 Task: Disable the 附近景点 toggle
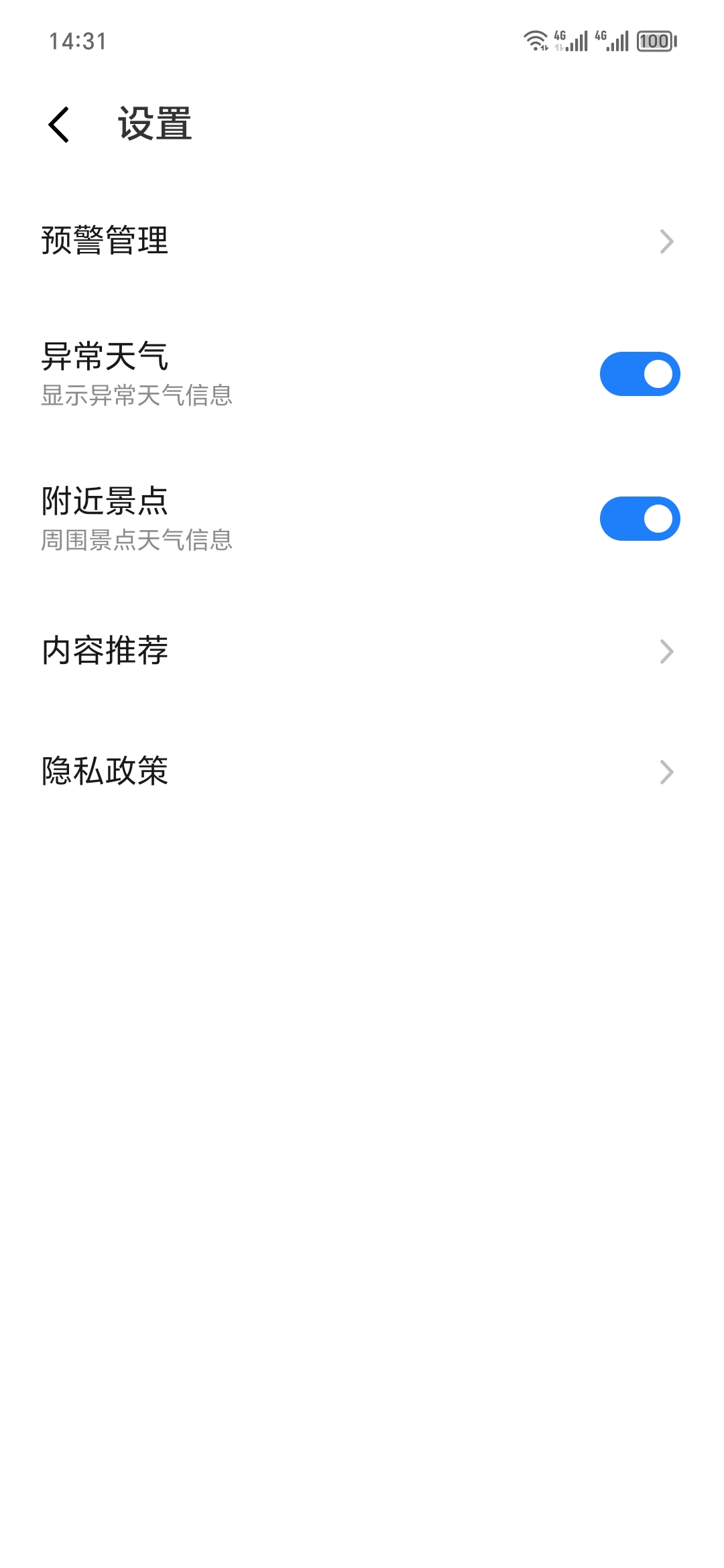point(640,519)
